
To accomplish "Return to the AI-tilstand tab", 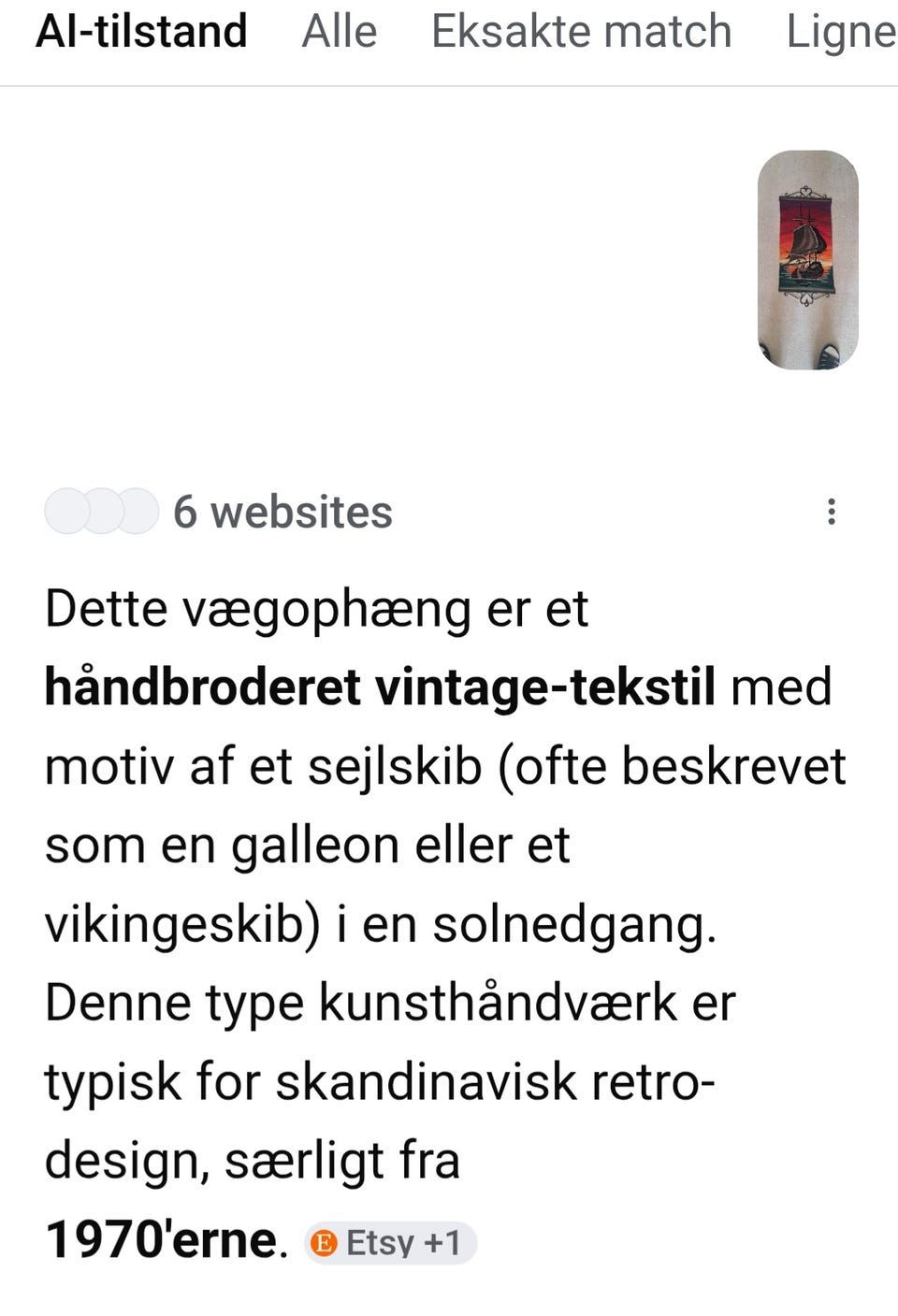I will pos(140,31).
